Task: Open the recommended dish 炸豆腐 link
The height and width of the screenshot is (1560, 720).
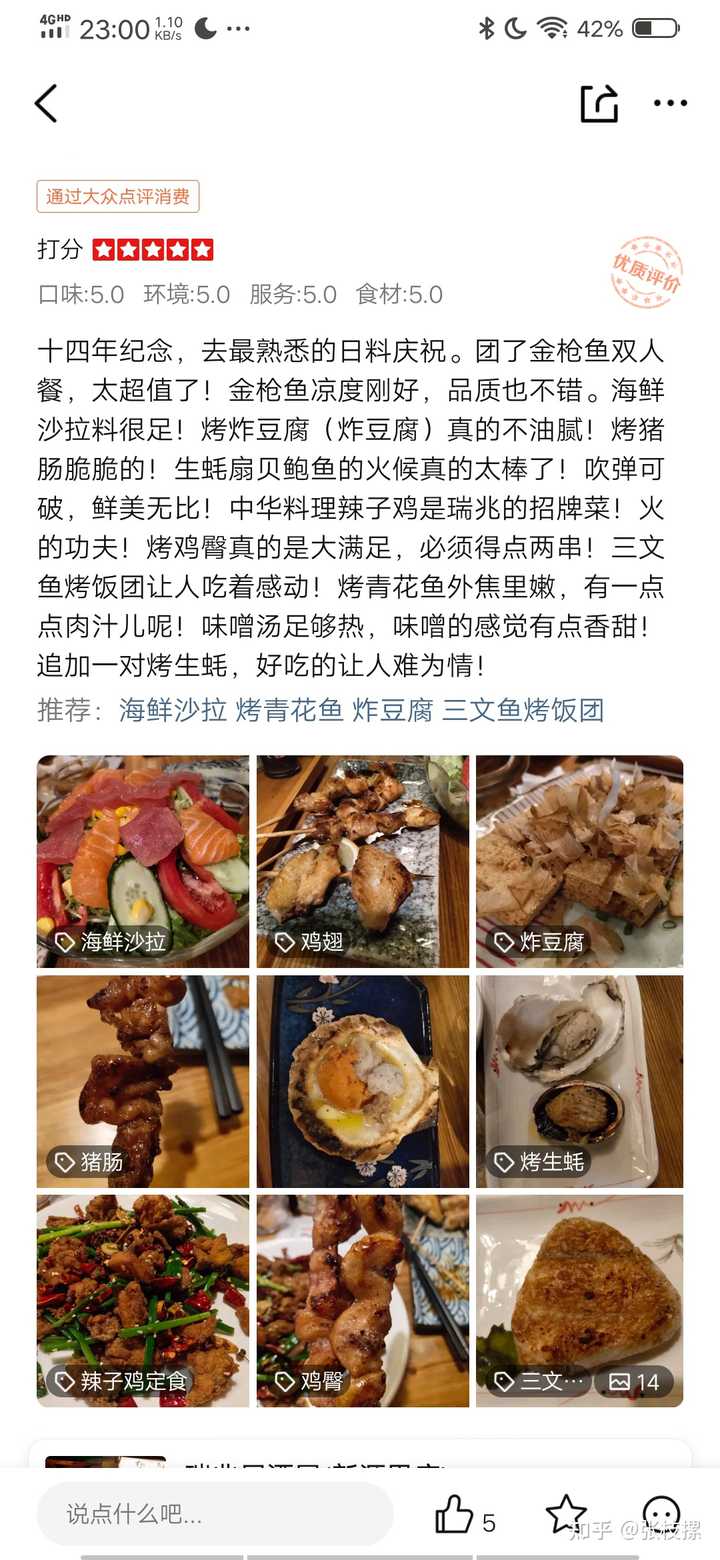Action: [392, 710]
